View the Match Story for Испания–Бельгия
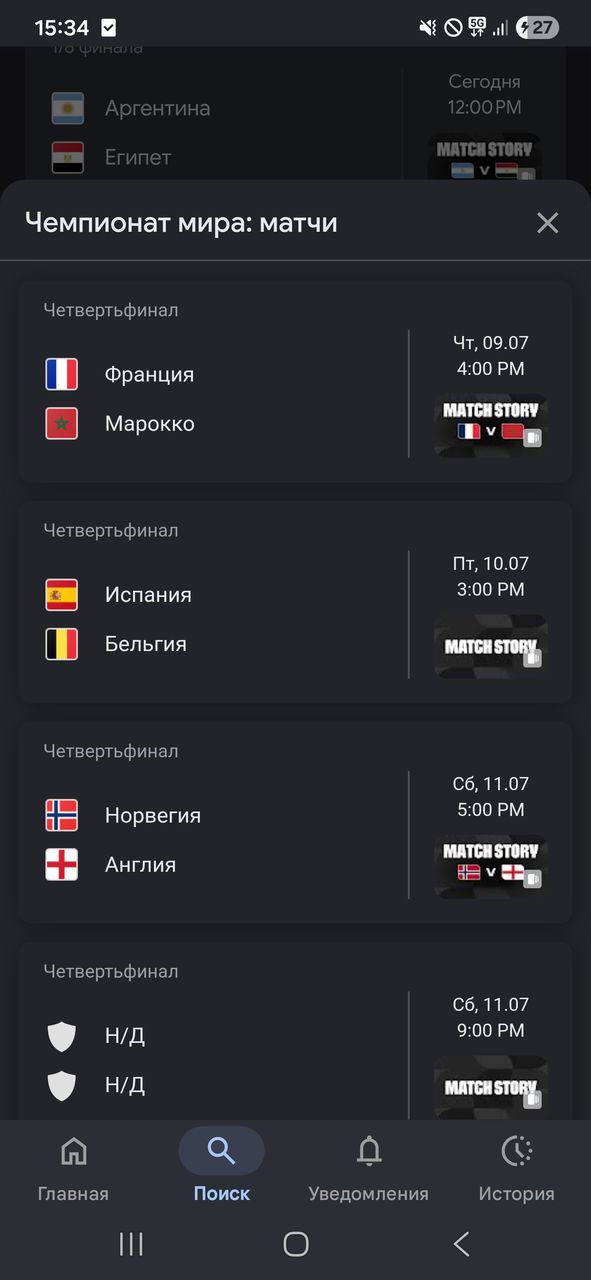 [x=490, y=645]
